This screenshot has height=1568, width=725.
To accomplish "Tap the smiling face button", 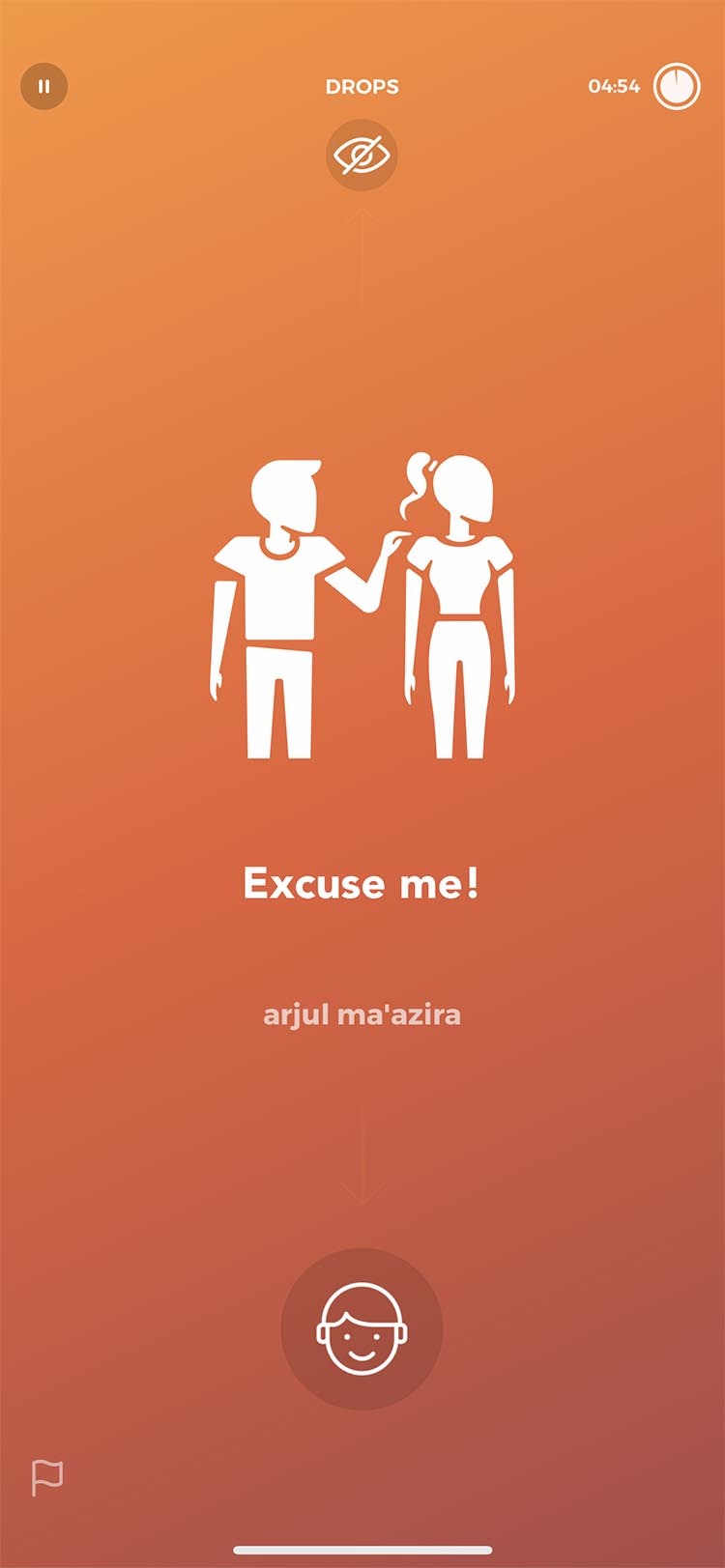I will click(362, 1328).
